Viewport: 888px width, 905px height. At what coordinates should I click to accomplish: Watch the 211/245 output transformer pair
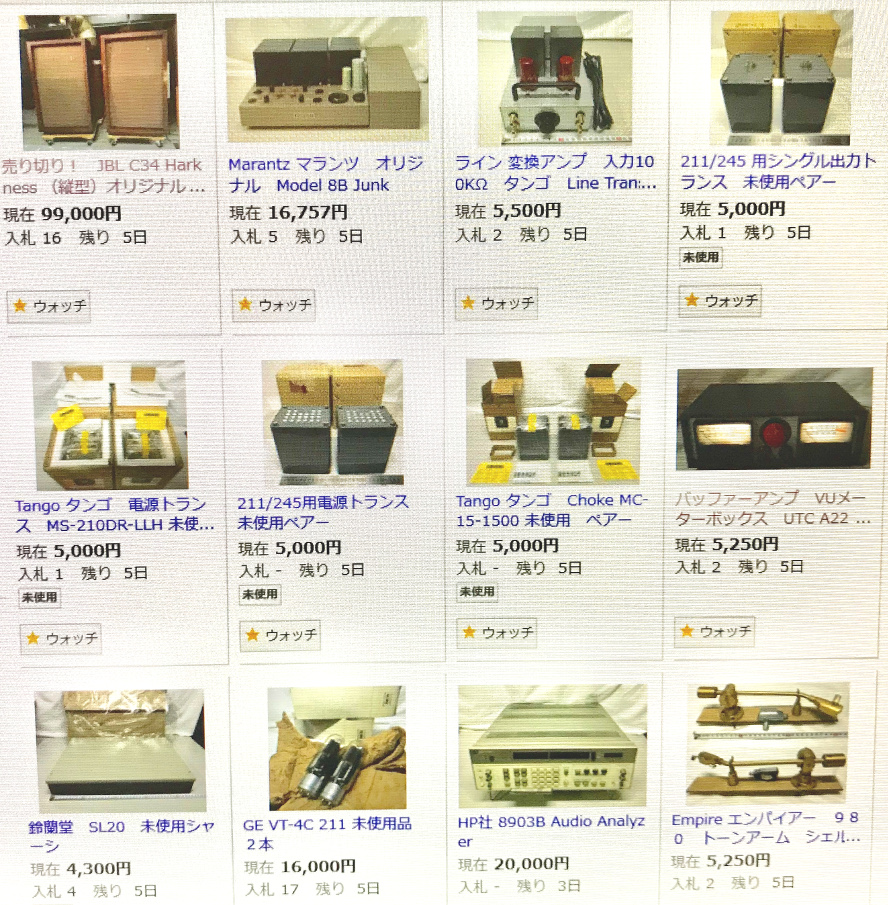pyautogui.click(x=721, y=300)
